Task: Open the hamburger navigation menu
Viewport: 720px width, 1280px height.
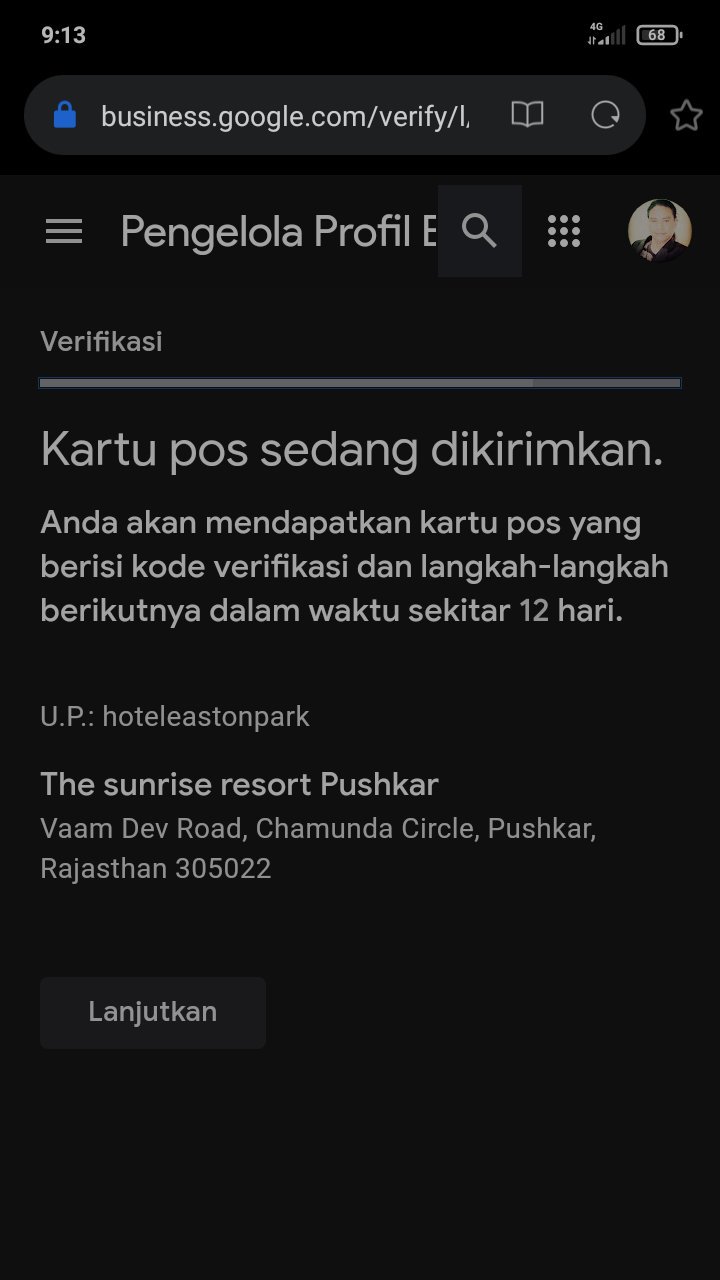Action: (64, 232)
